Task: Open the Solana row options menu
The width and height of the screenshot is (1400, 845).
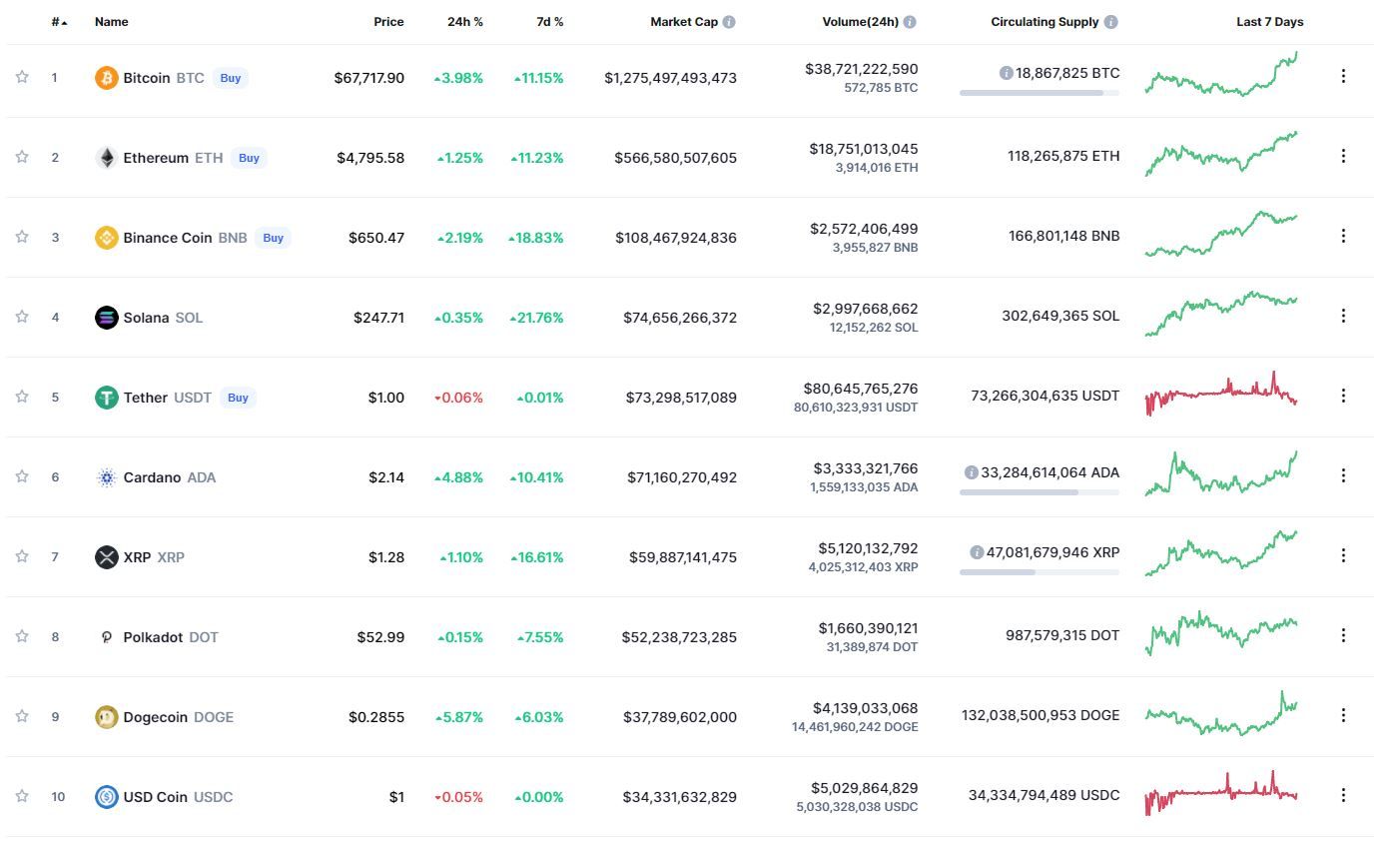Action: (x=1343, y=316)
